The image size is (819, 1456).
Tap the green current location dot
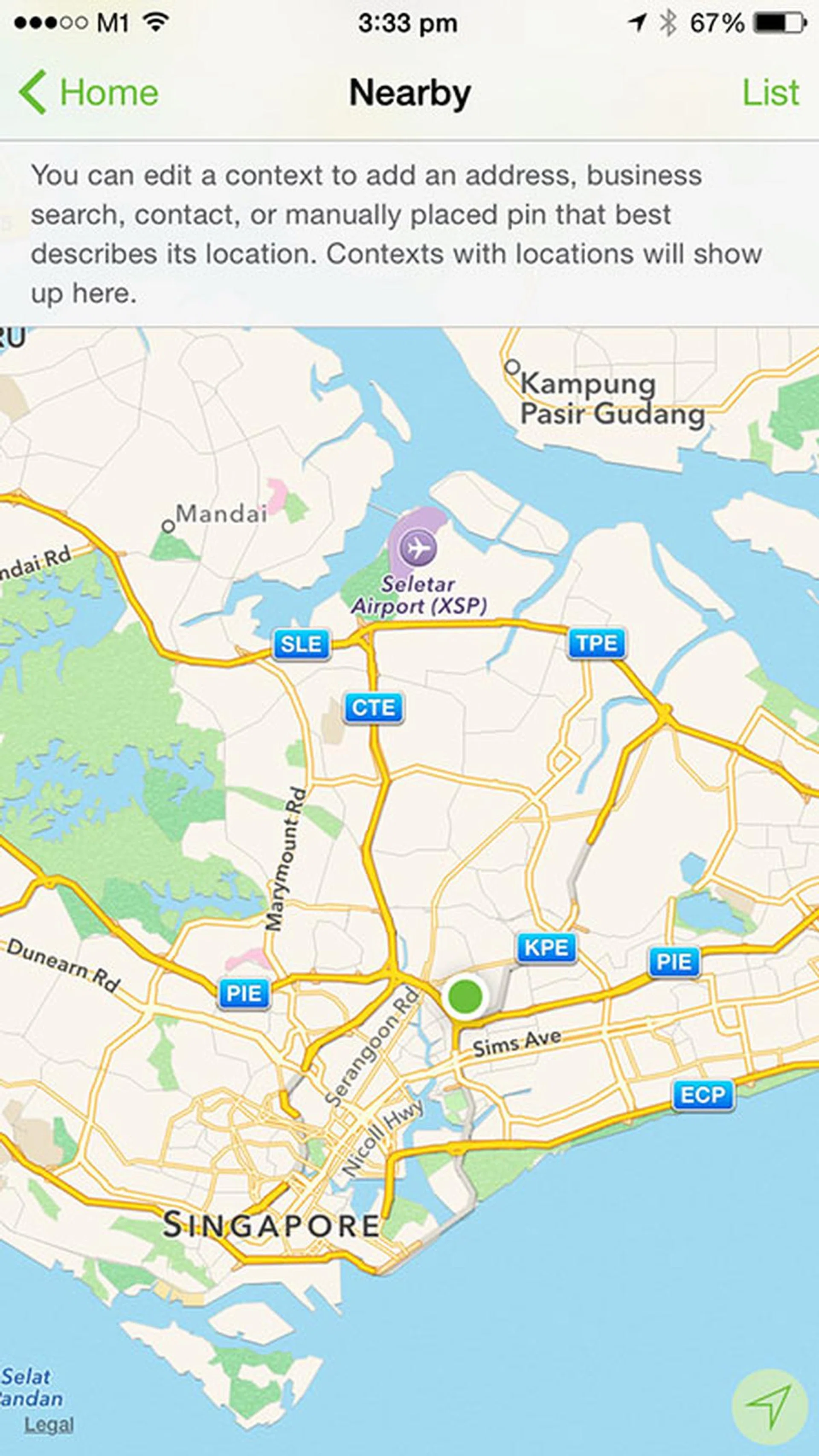coord(465,996)
